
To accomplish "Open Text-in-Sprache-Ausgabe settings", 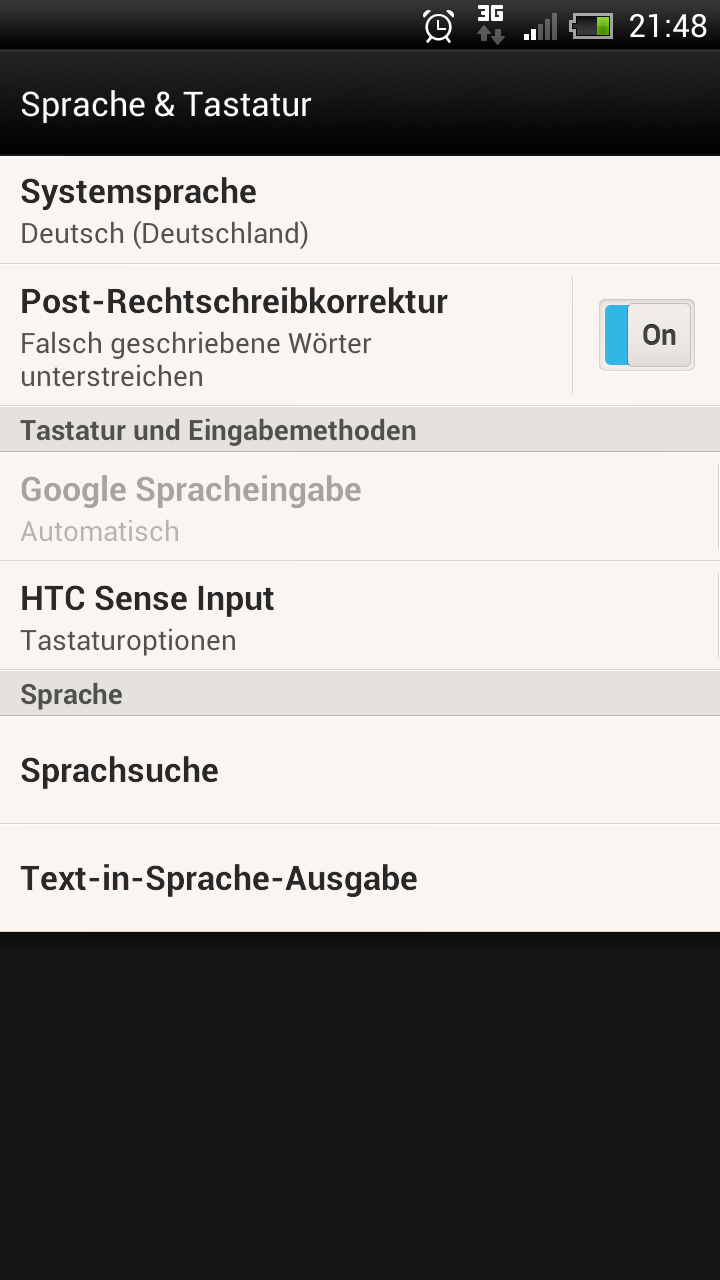I will [x=360, y=878].
